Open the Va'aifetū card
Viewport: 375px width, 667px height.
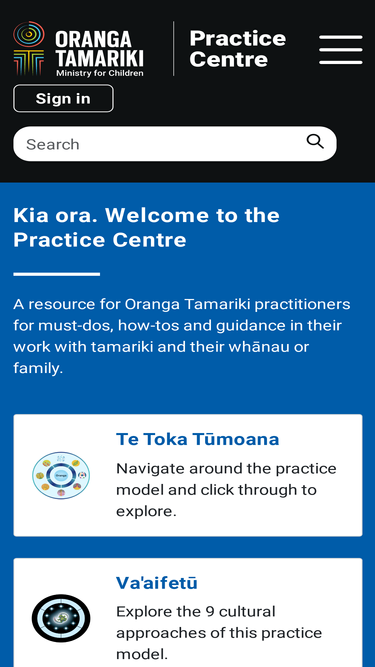(x=188, y=613)
